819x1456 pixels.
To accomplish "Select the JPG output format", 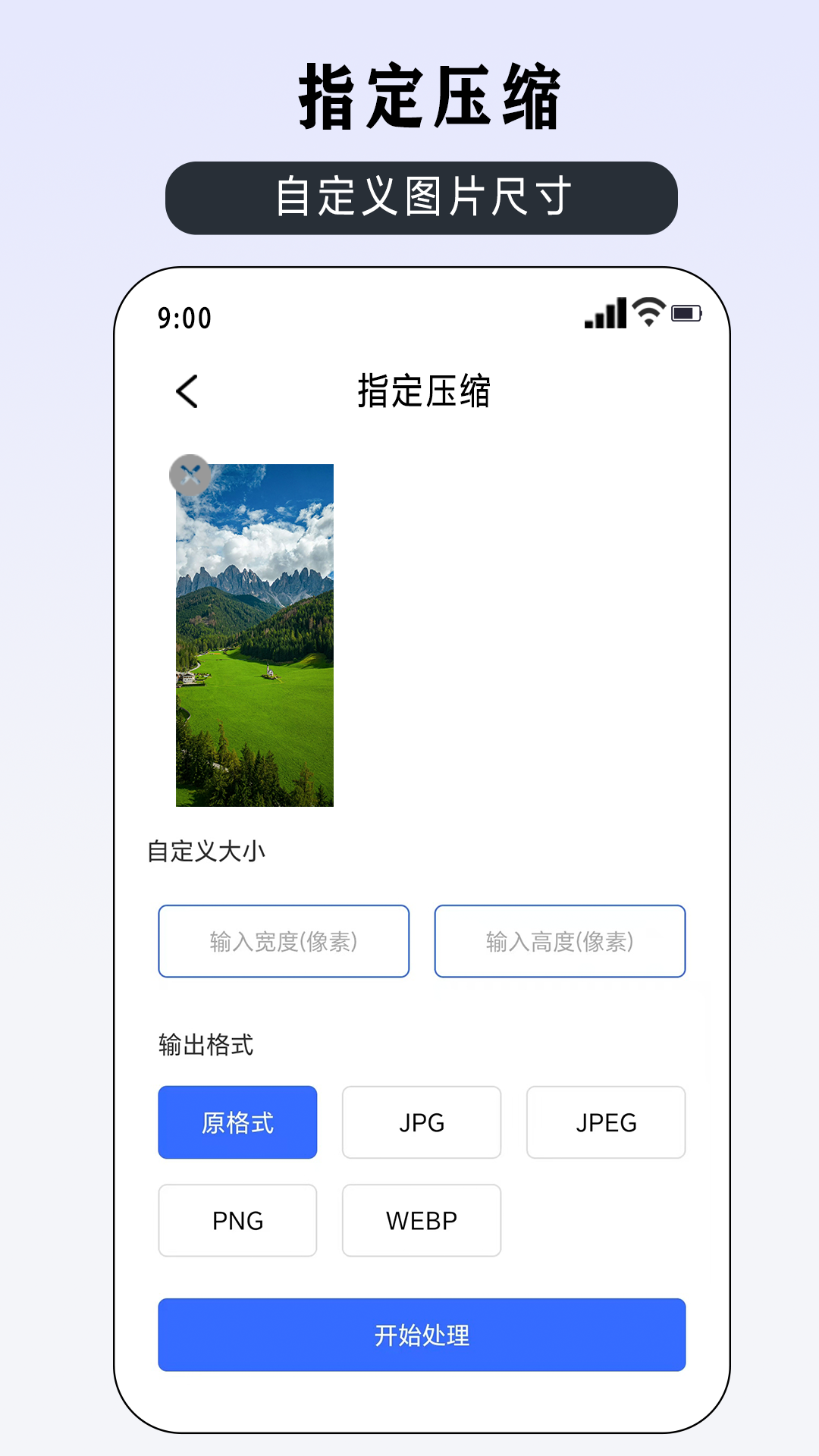I will pyautogui.click(x=422, y=1122).
